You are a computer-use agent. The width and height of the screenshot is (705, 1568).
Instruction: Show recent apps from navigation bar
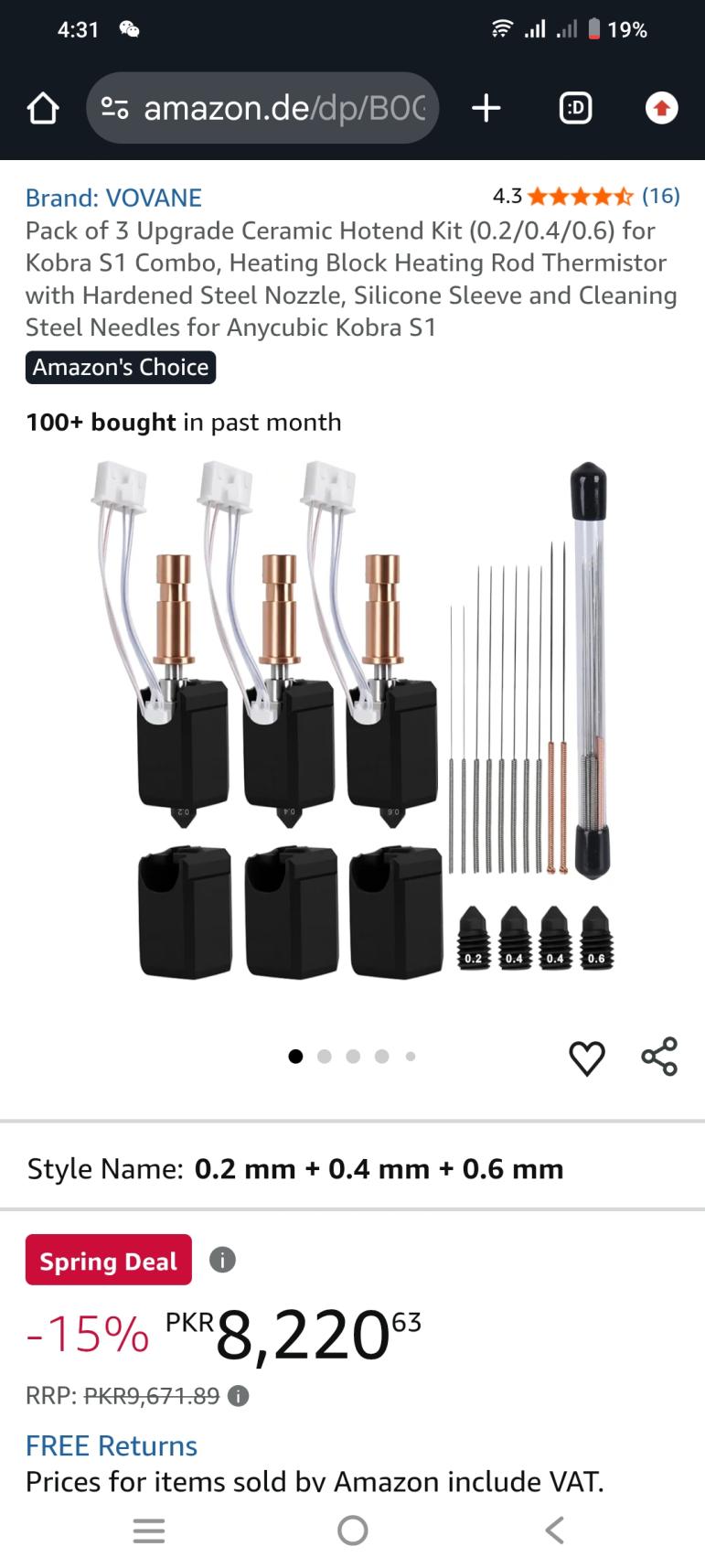pos(149,1530)
